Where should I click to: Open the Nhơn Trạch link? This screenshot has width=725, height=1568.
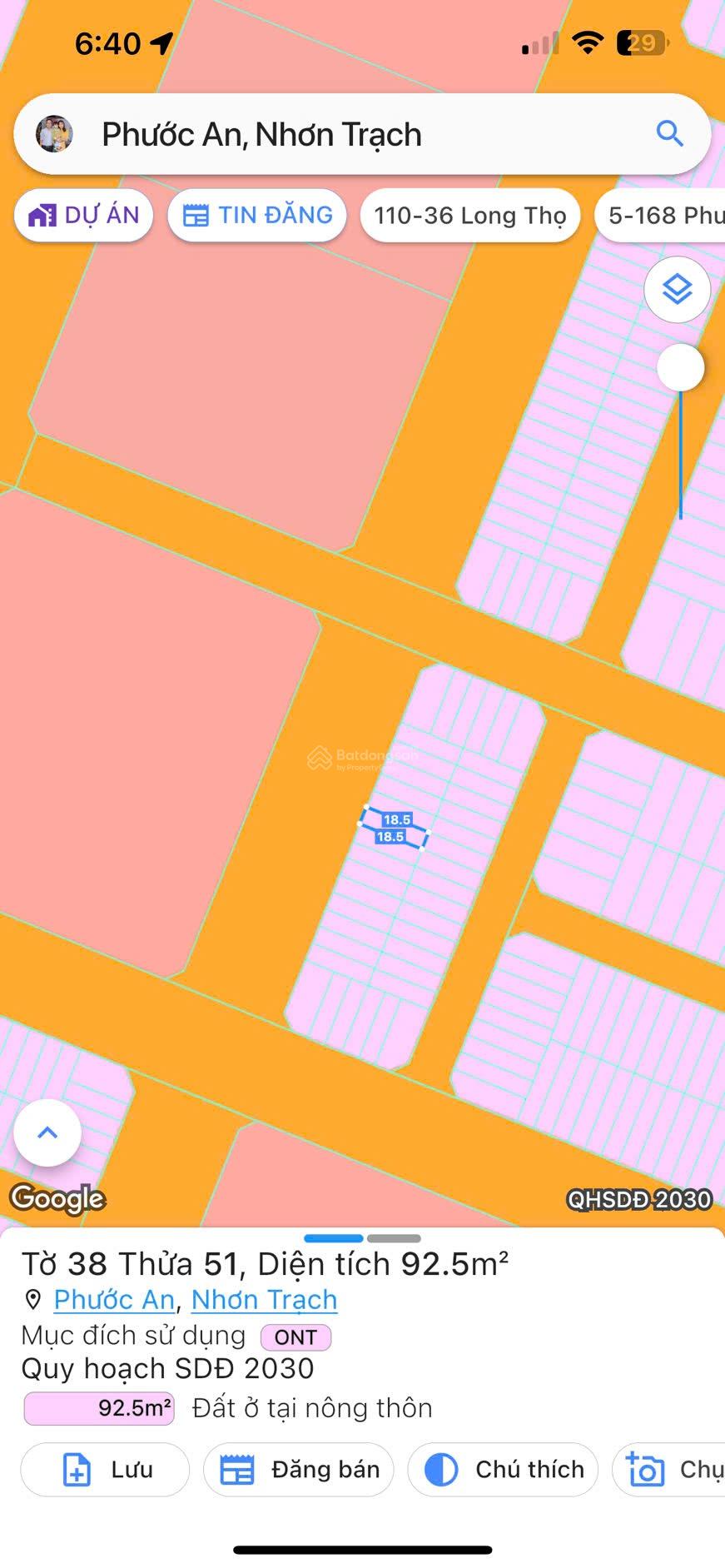[x=264, y=1300]
